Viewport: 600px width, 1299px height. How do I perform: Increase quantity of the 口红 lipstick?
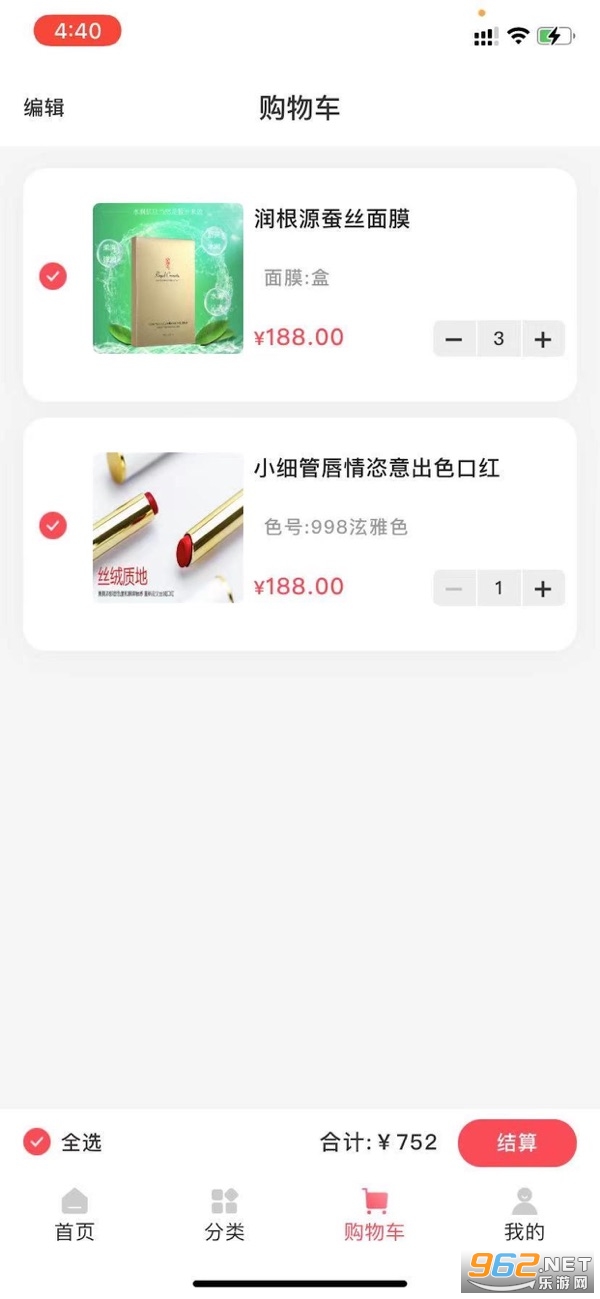click(543, 588)
